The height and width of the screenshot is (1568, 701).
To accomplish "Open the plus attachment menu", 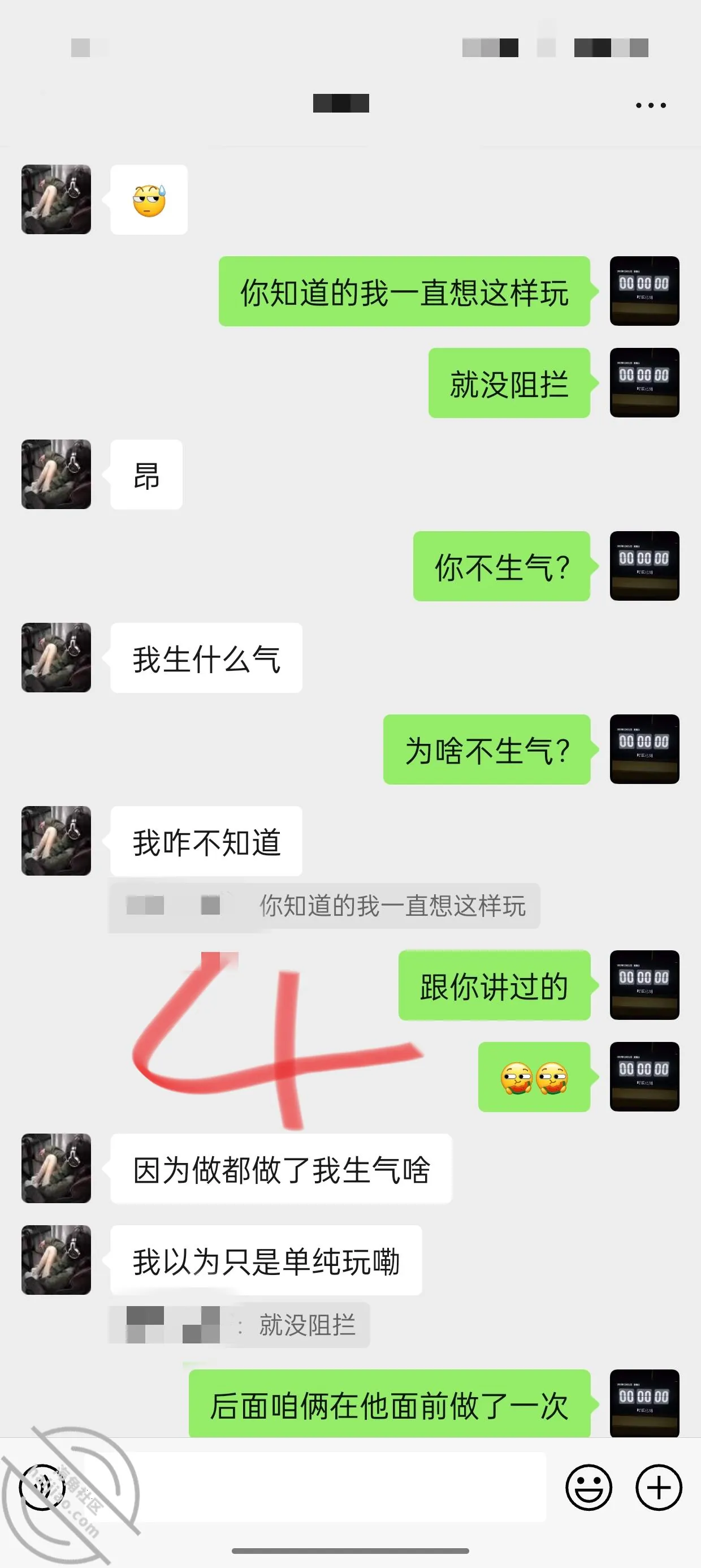I will pyautogui.click(x=659, y=1488).
